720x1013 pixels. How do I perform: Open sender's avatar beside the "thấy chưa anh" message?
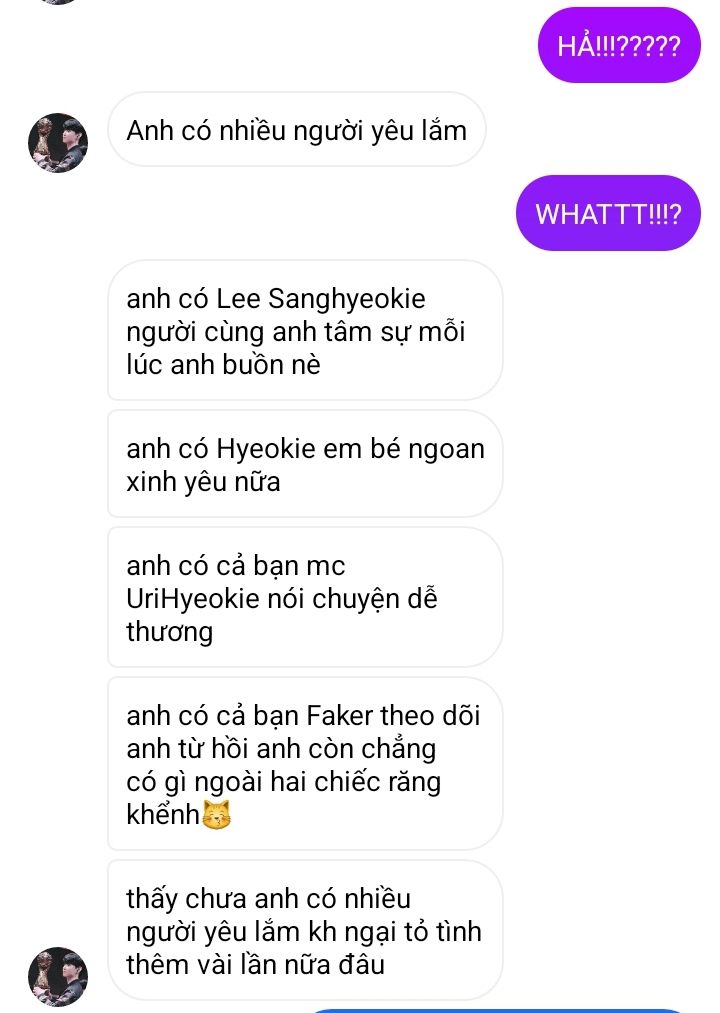tap(57, 976)
